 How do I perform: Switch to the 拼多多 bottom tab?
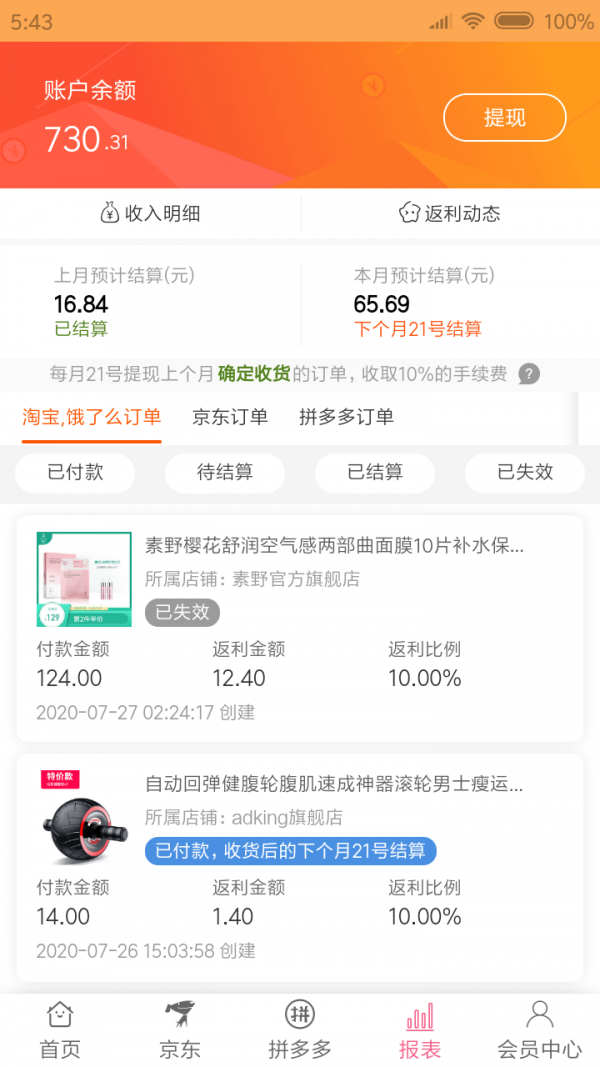(300, 1030)
